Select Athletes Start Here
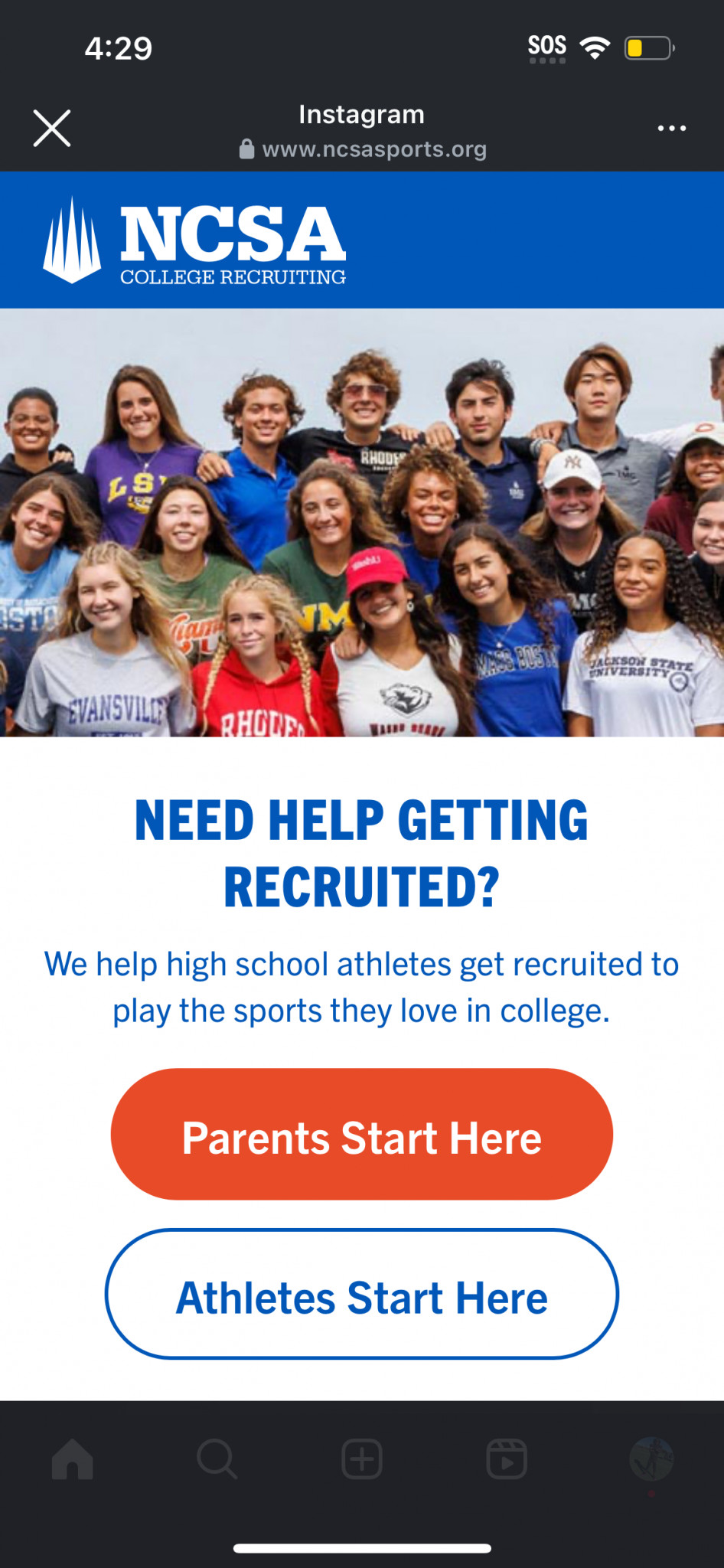 click(362, 1294)
